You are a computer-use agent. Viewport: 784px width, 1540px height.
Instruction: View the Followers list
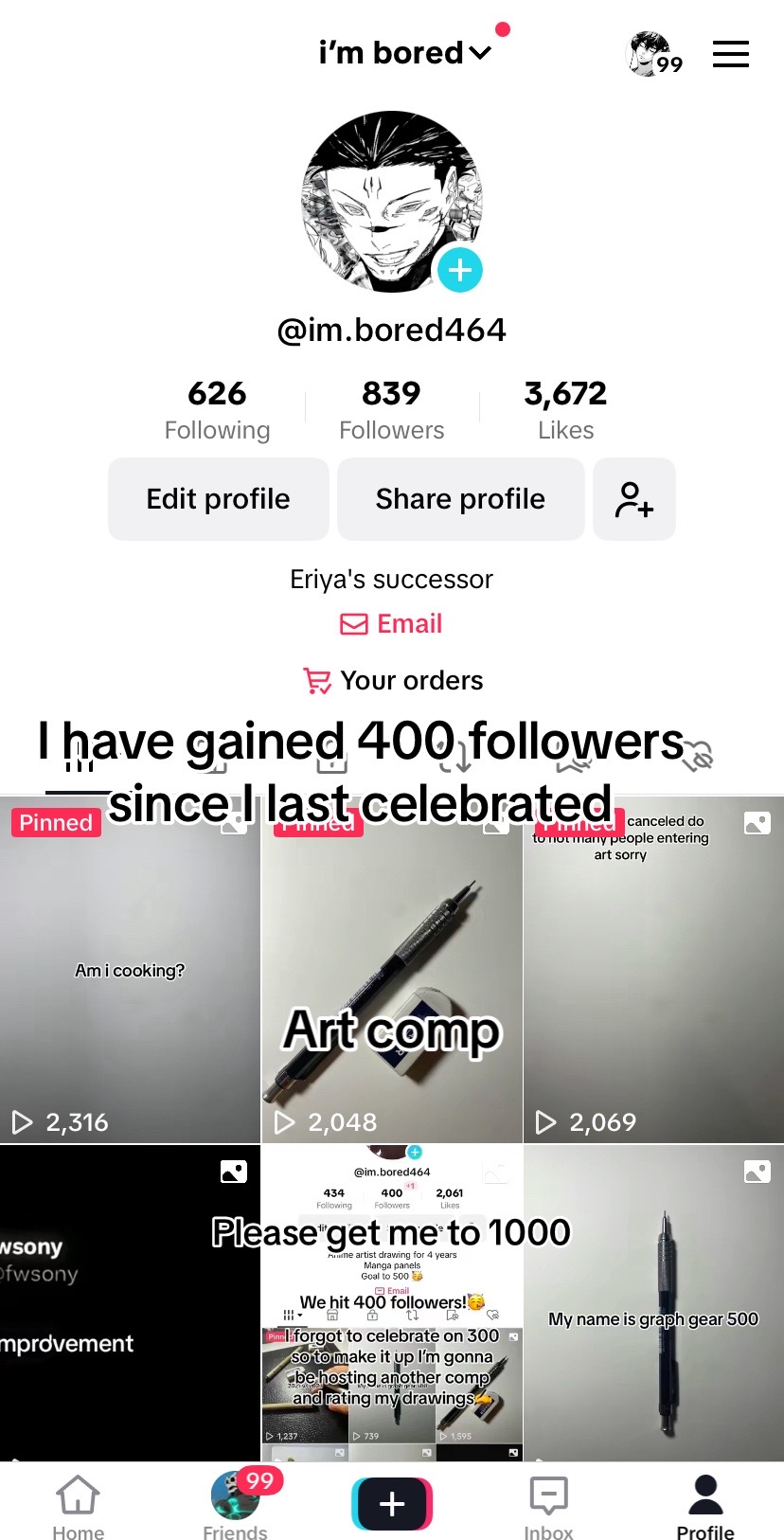pyautogui.click(x=391, y=409)
